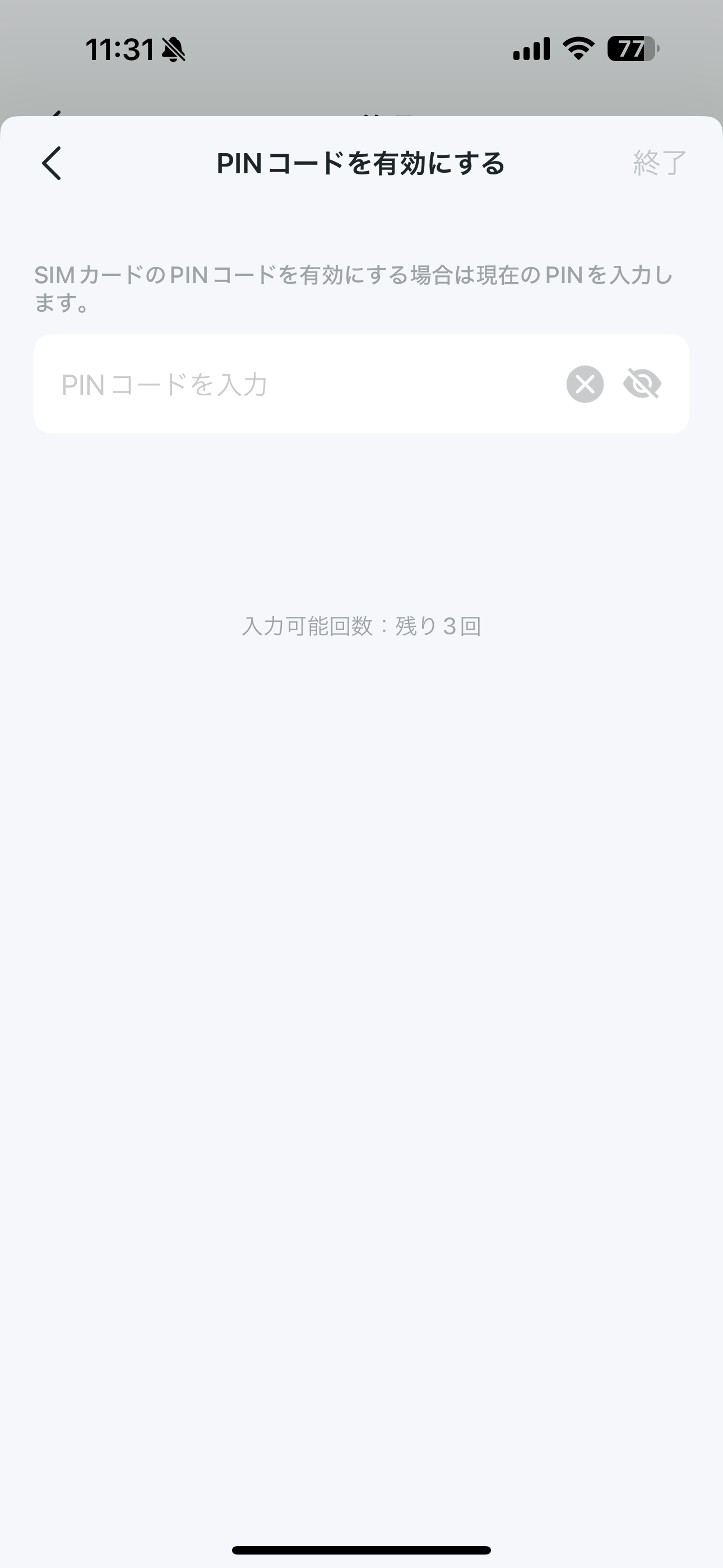The image size is (723, 1568).
Task: Clear the PIN code field
Action: [585, 384]
